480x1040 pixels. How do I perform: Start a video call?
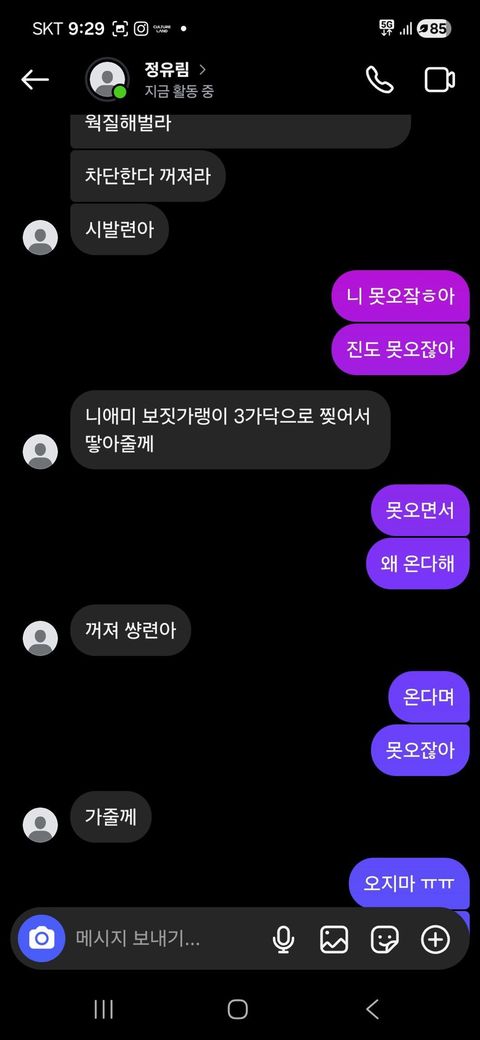pos(440,80)
